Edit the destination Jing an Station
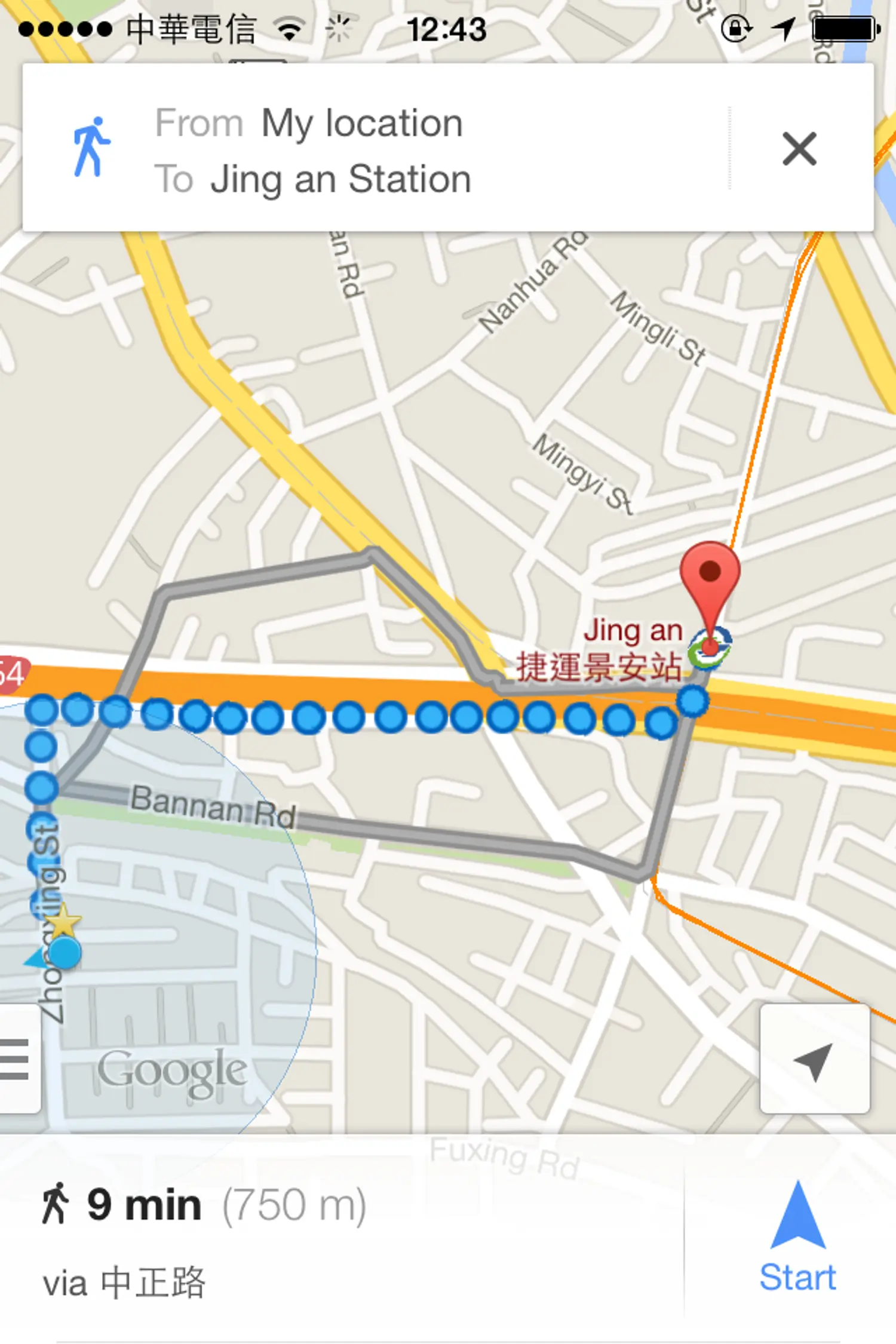The width and height of the screenshot is (896, 1344). point(340,179)
